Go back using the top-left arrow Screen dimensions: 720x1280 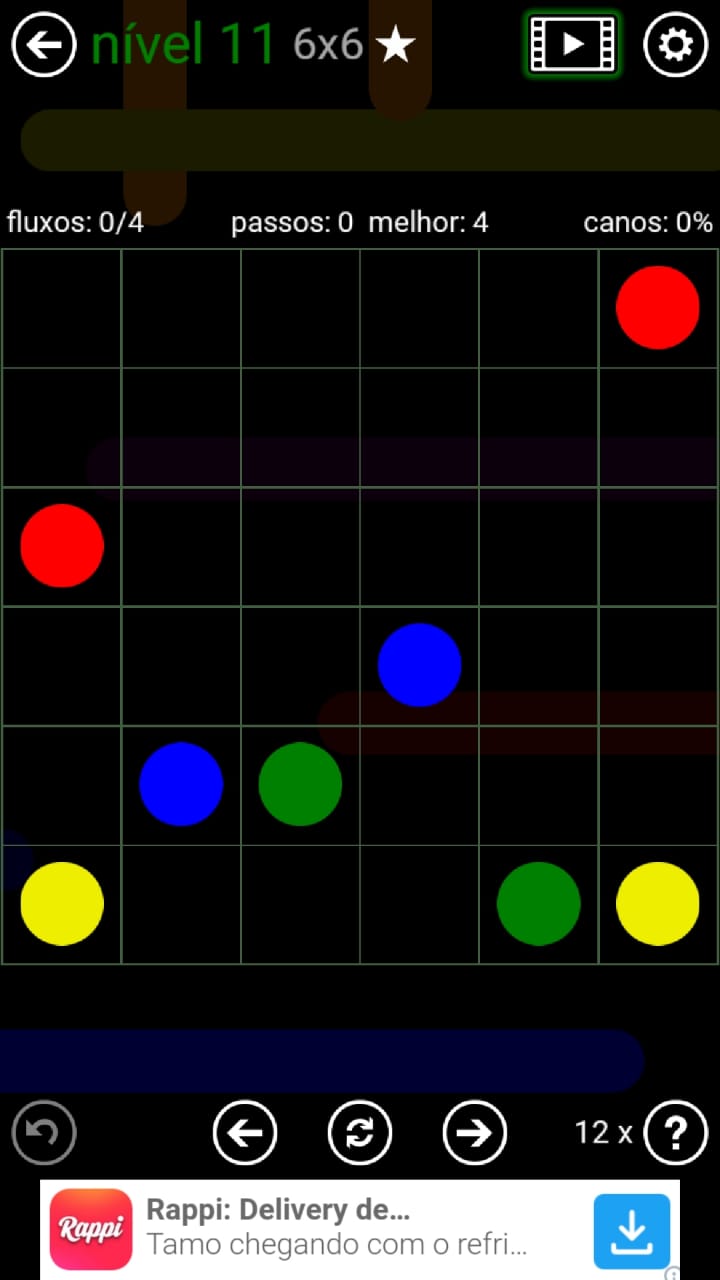(x=44, y=44)
